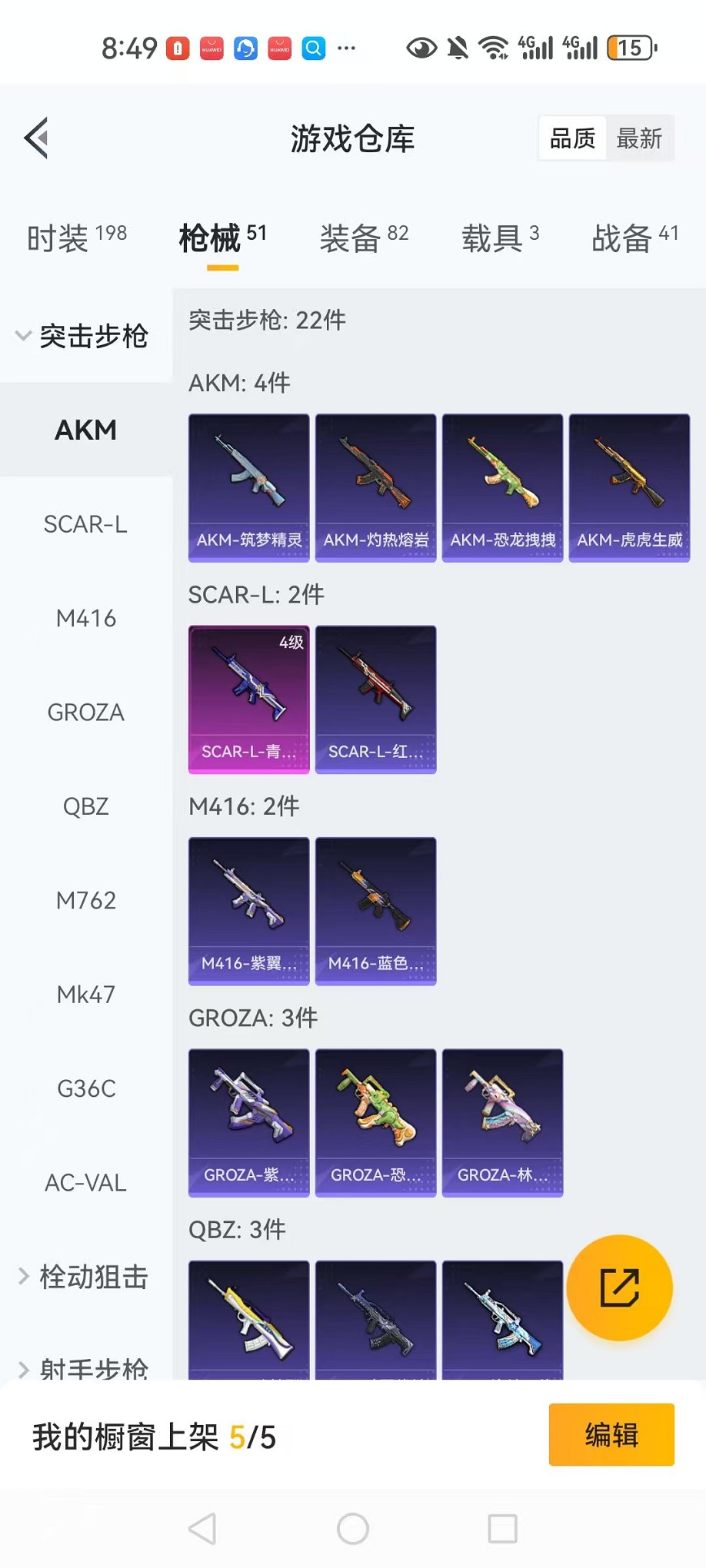
Task: Select SCAR-L in the side list
Action: click(x=85, y=524)
